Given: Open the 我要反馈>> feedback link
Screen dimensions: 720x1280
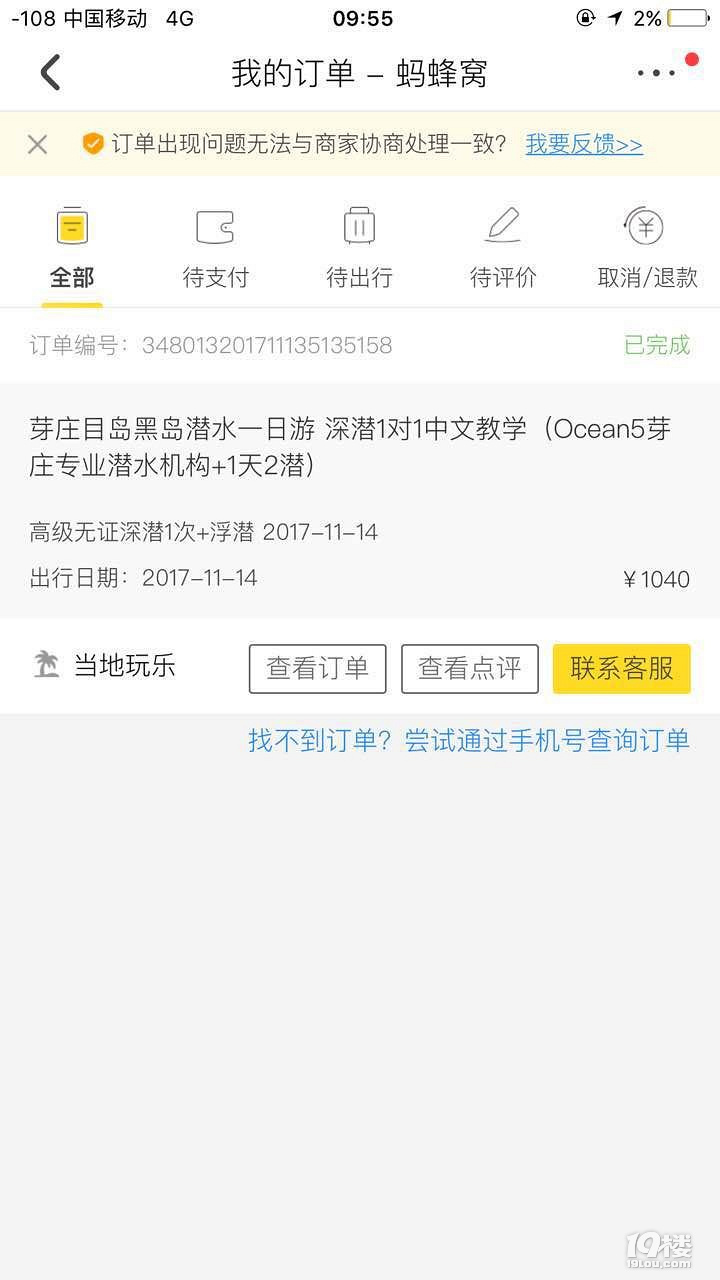Looking at the screenshot, I should (584, 144).
